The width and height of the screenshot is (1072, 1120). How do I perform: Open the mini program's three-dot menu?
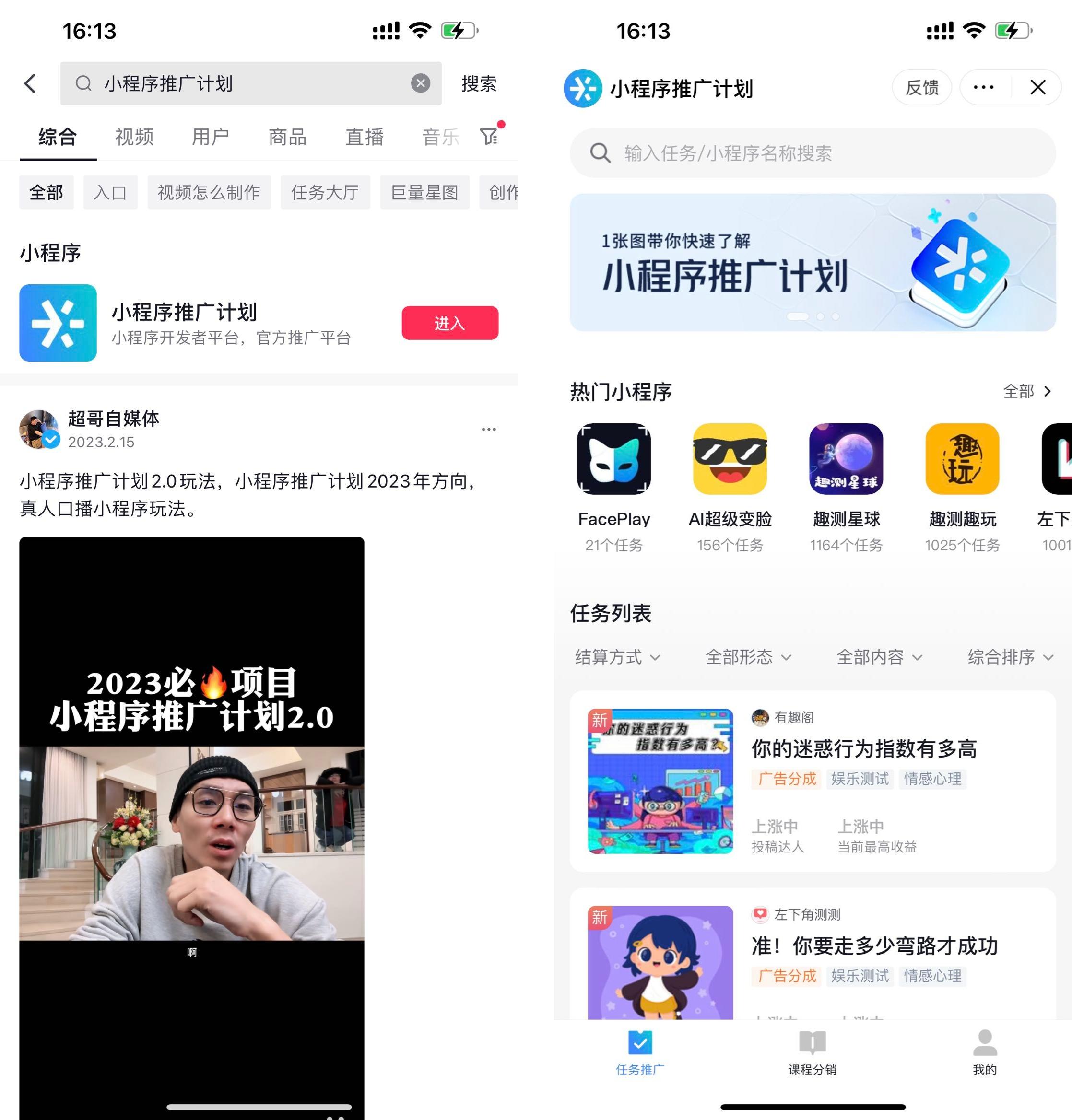(x=983, y=87)
